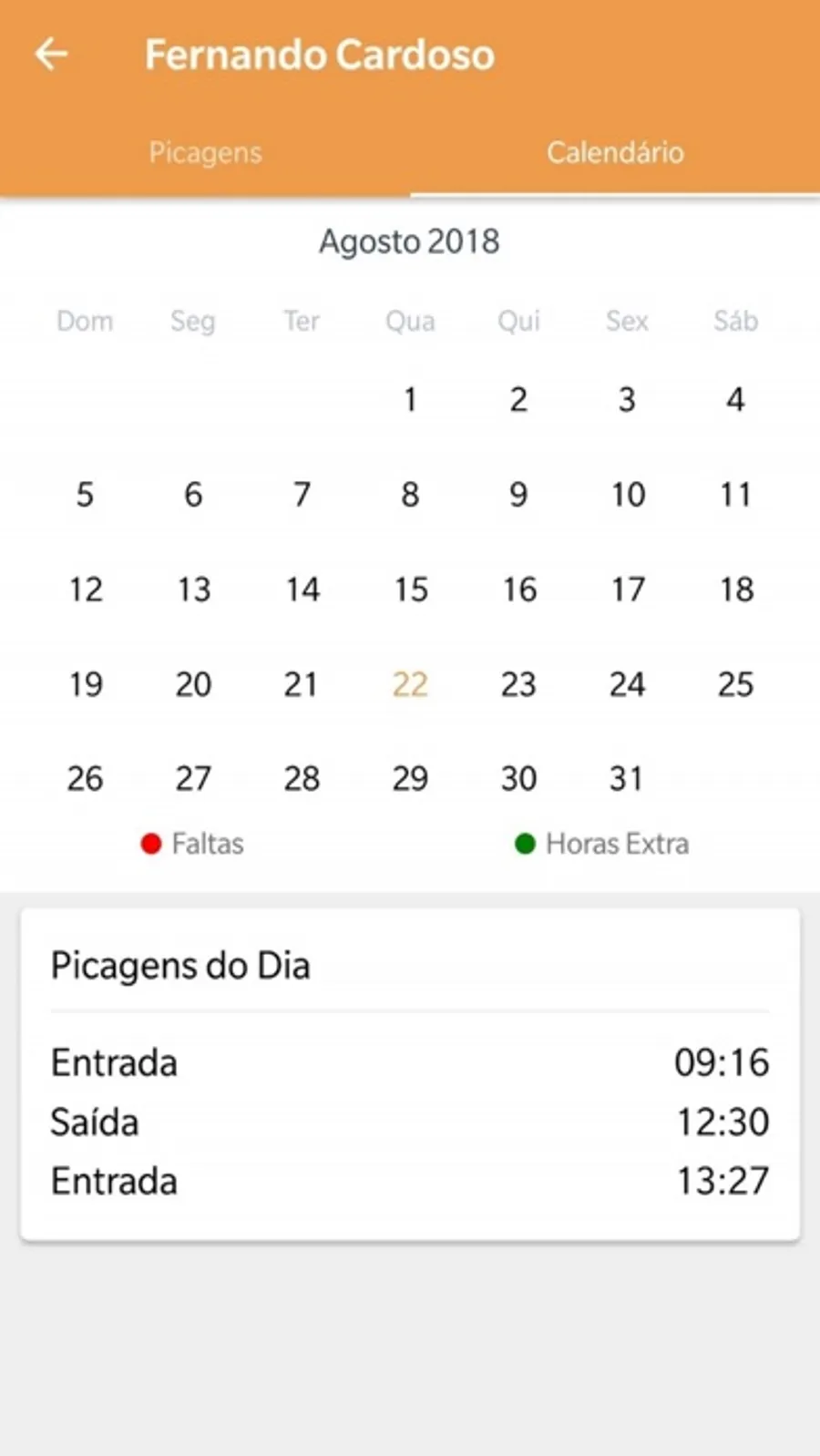Open the Horas Extra legend label
The width and height of the screenshot is (820, 1456).
(617, 844)
